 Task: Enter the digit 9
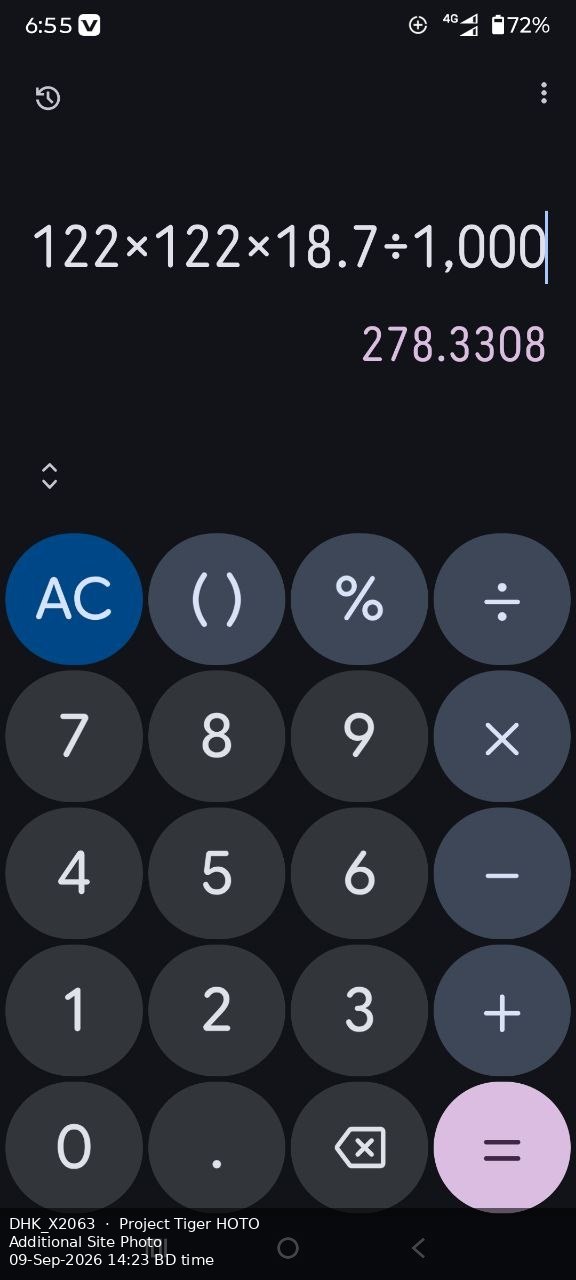coord(359,736)
